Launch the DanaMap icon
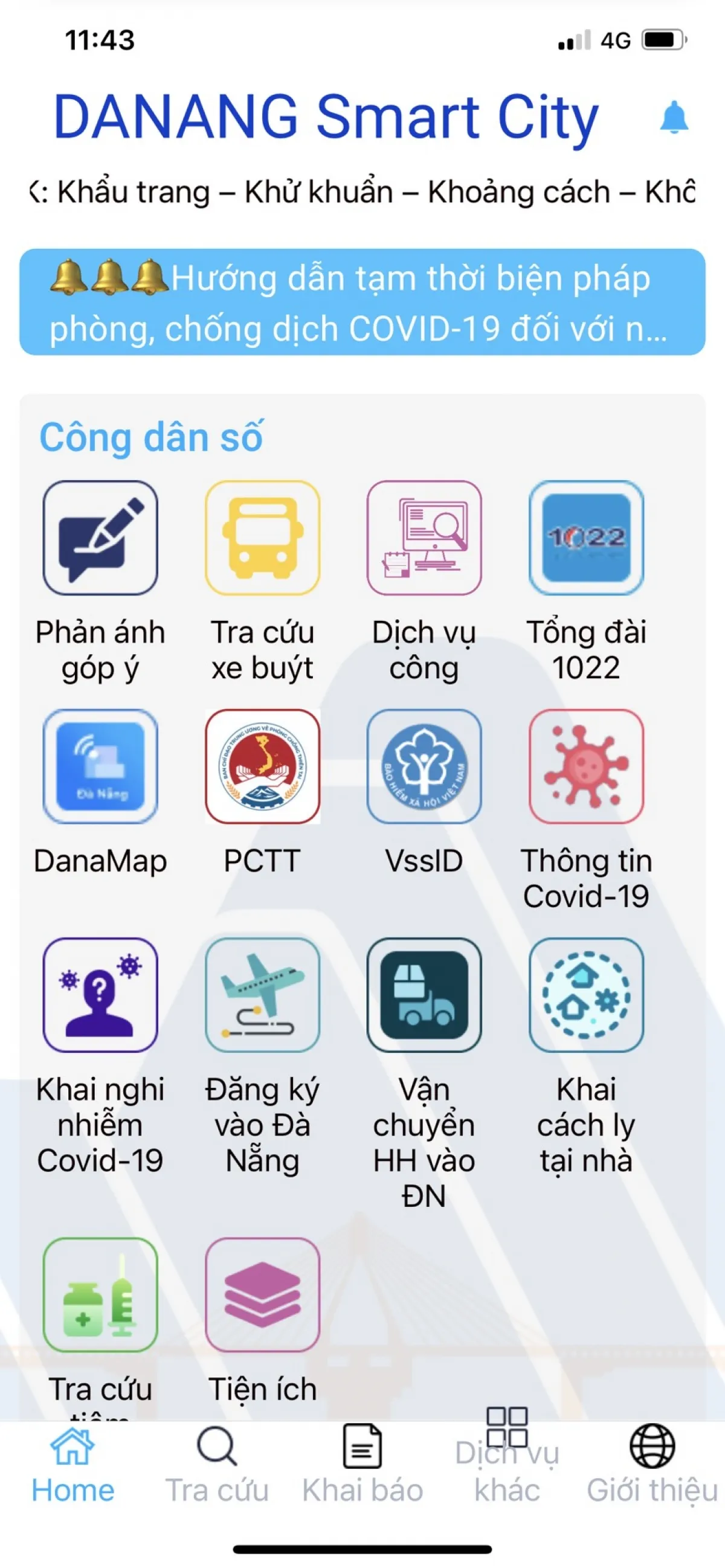The image size is (725, 1568). point(101,767)
